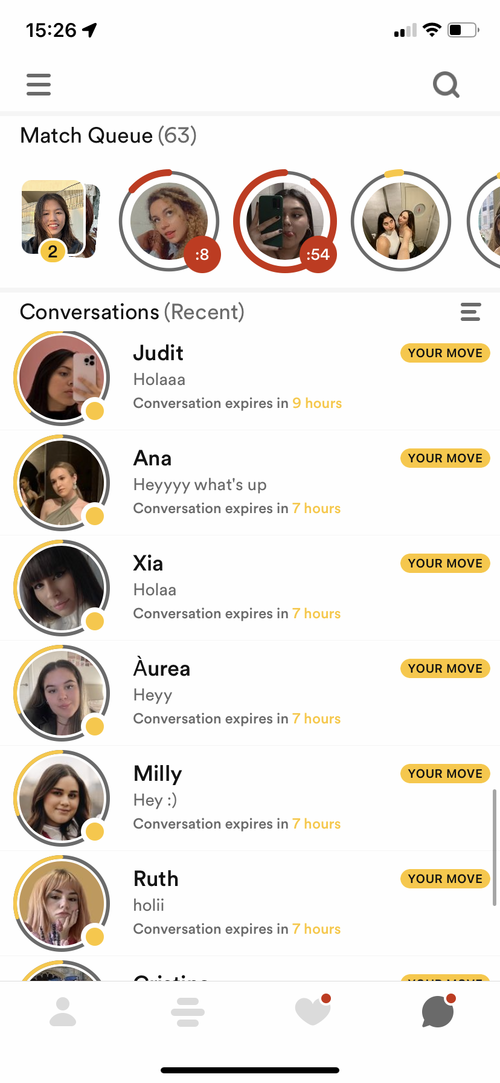Open the queued match expiring in :54

[285, 220]
